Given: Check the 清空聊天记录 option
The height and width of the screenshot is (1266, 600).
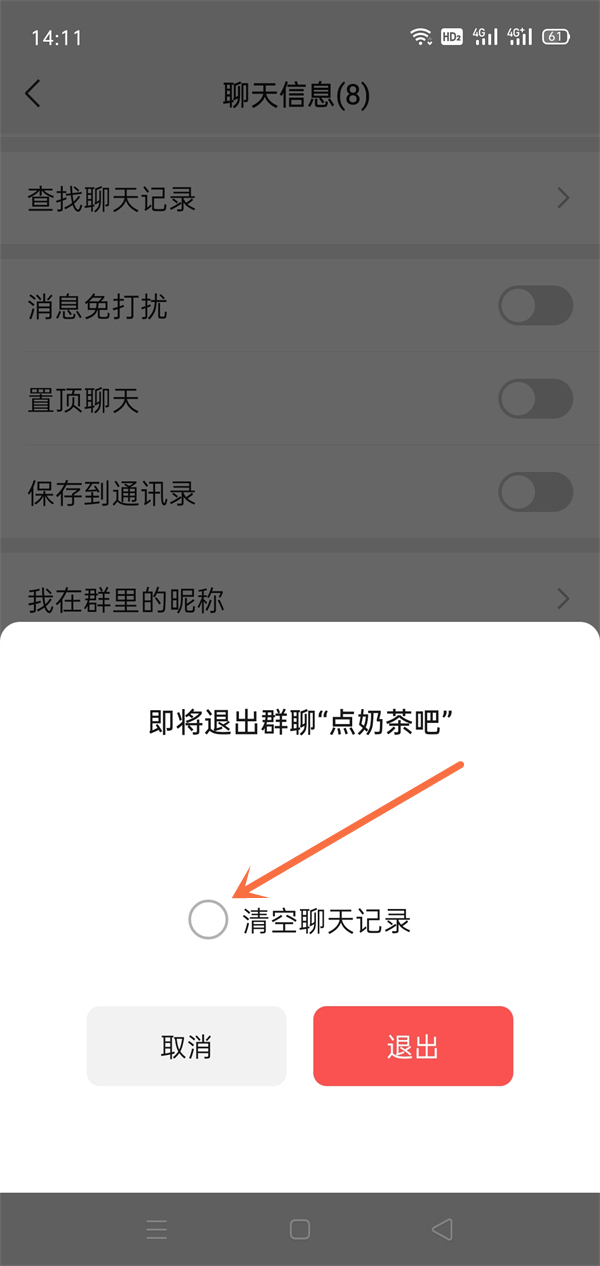Looking at the screenshot, I should (x=208, y=920).
